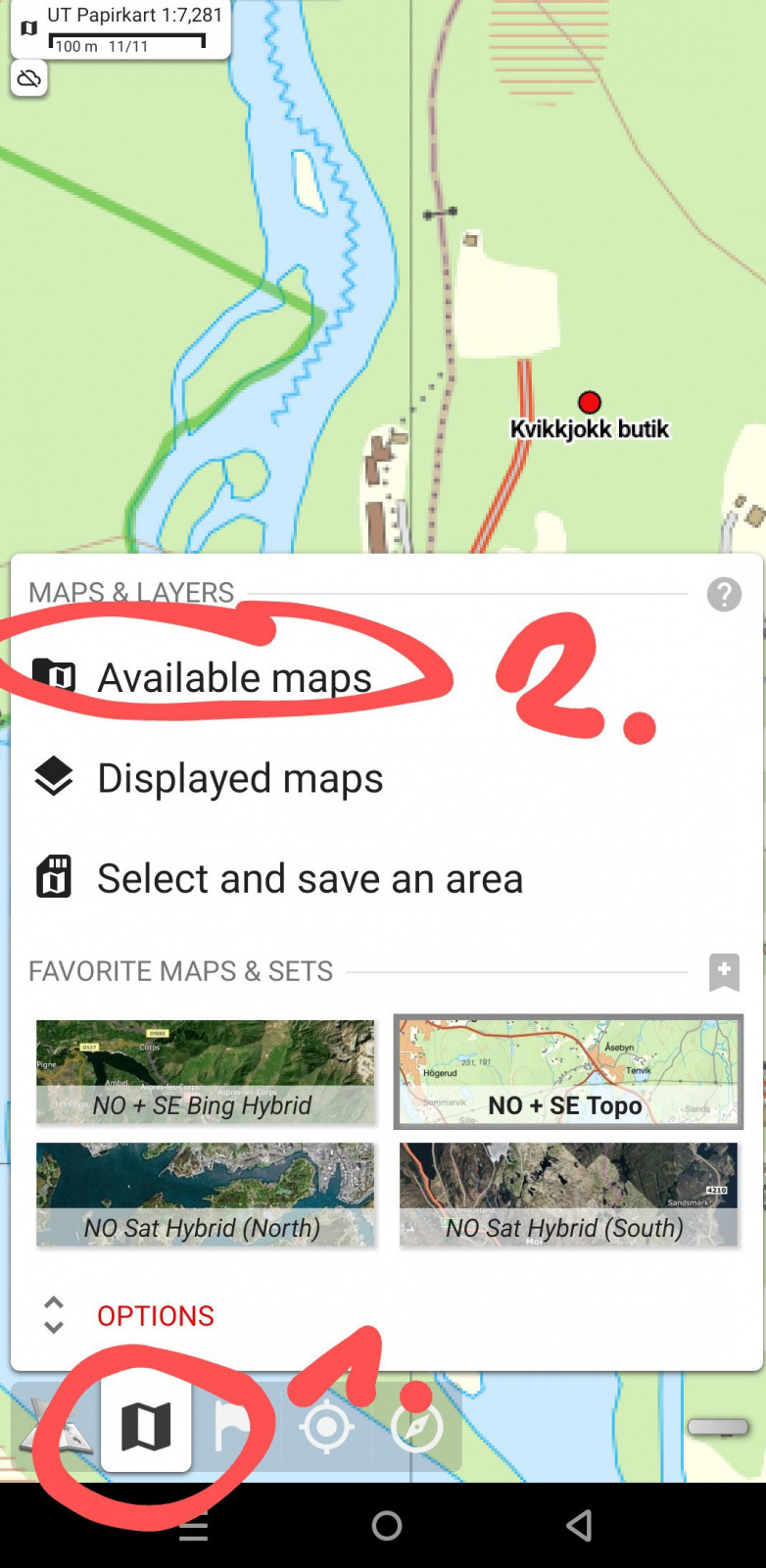Select the NO + SE Topo map

point(568,1071)
